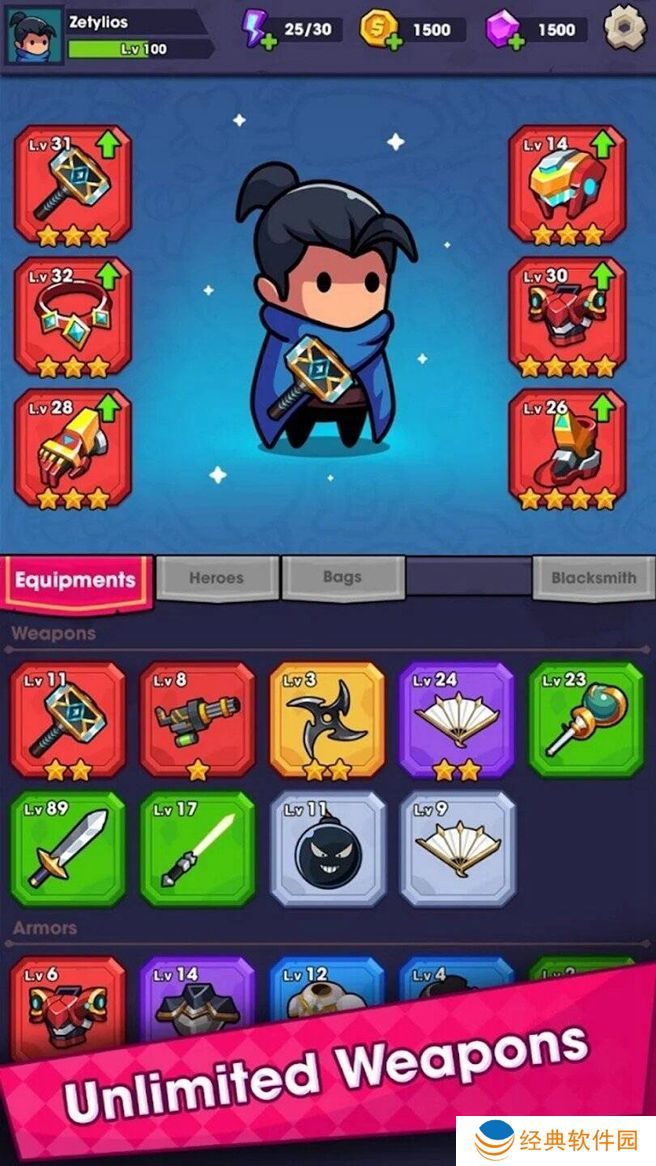Open equipped Lv 14 helmet slot
Viewport: 656px width, 1166px height.
pos(567,187)
